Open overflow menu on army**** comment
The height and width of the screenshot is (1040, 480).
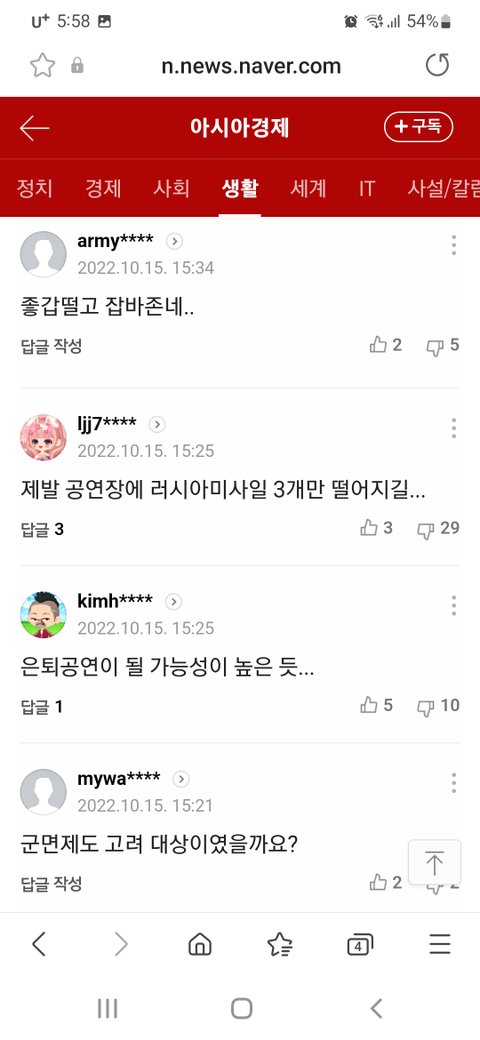[453, 245]
